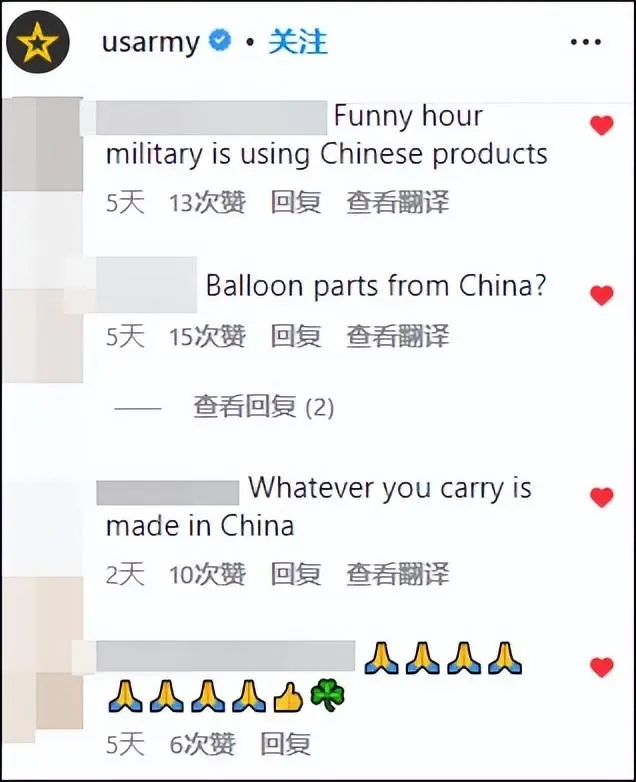Open the three-dot overflow menu
Screen dimensions: 636x782
tap(585, 43)
